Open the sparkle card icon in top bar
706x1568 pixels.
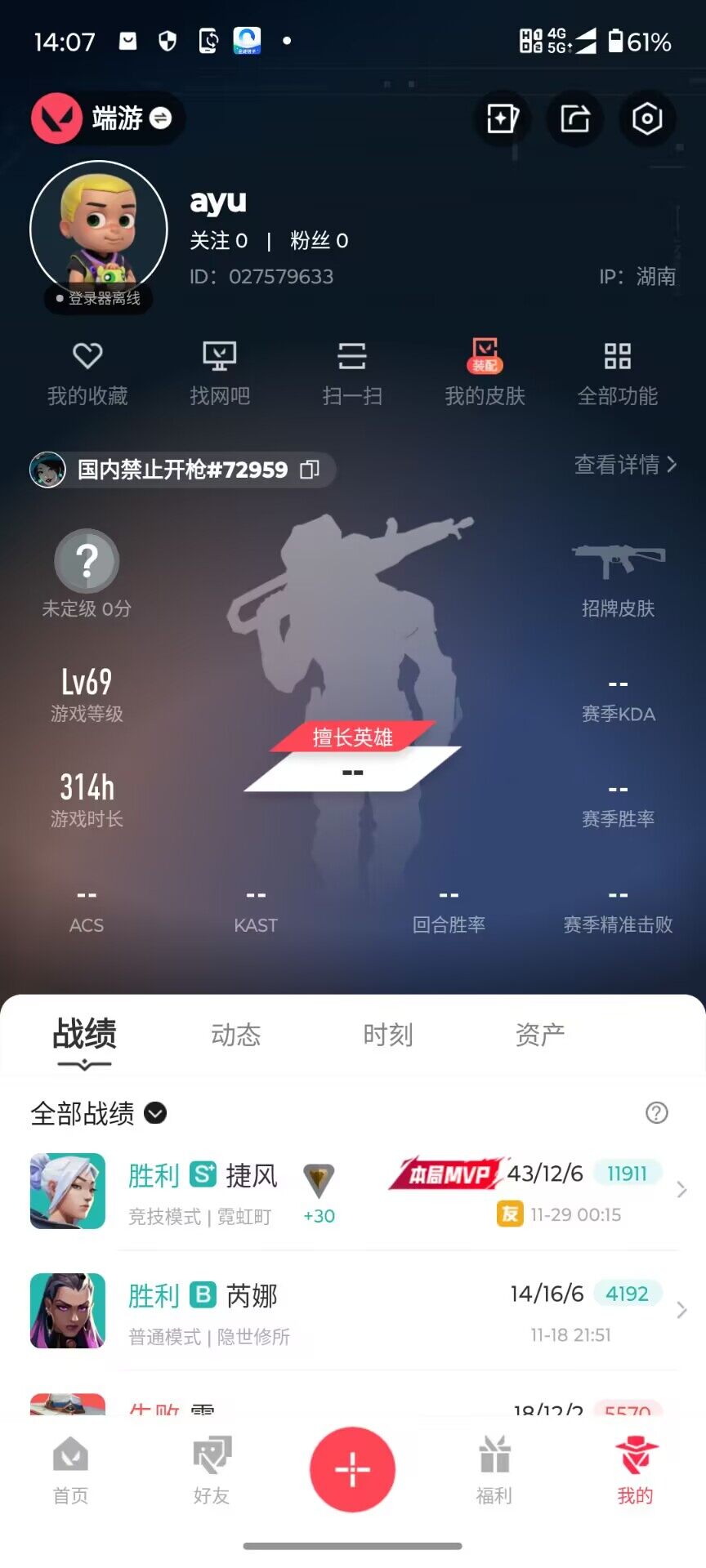[502, 119]
